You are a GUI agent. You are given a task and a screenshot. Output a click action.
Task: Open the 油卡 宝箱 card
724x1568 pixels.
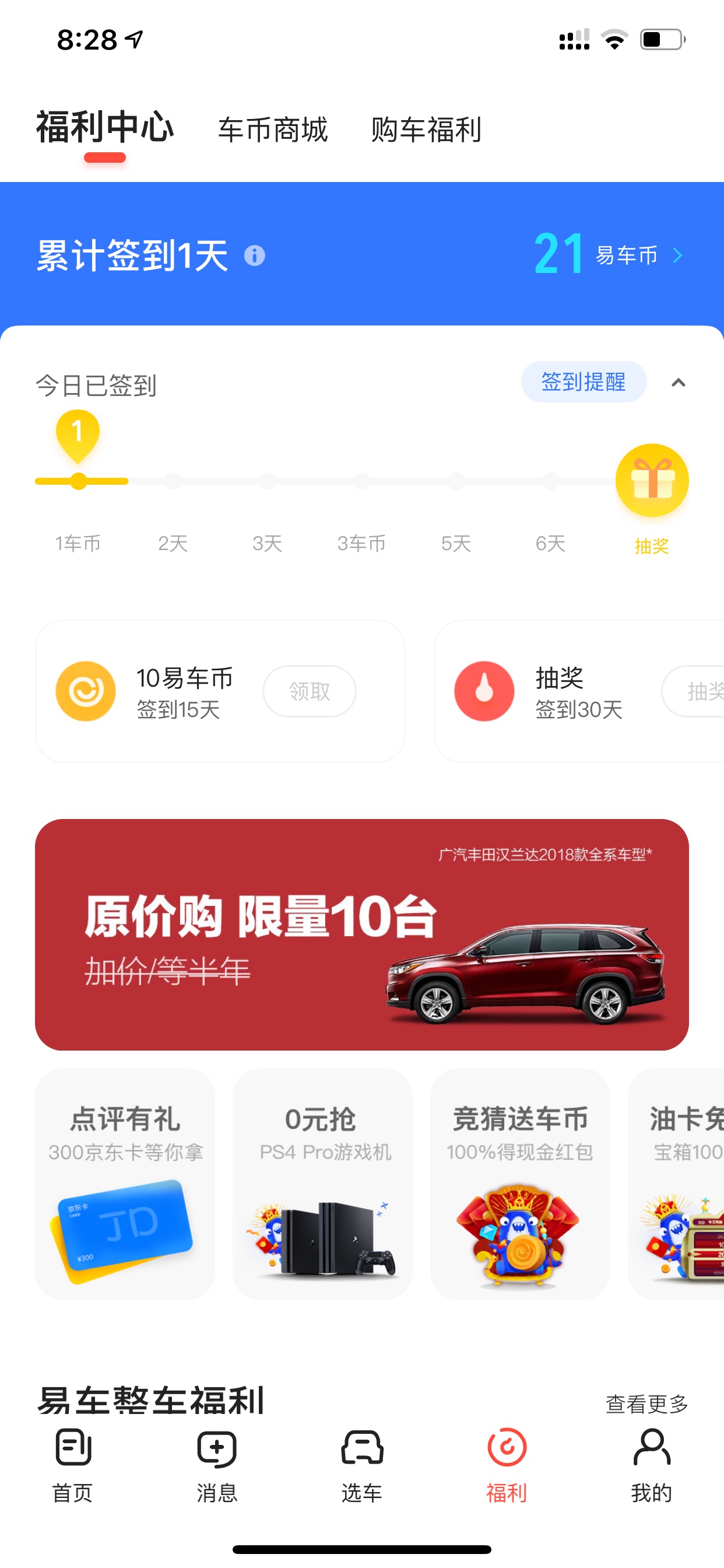(x=676, y=1184)
